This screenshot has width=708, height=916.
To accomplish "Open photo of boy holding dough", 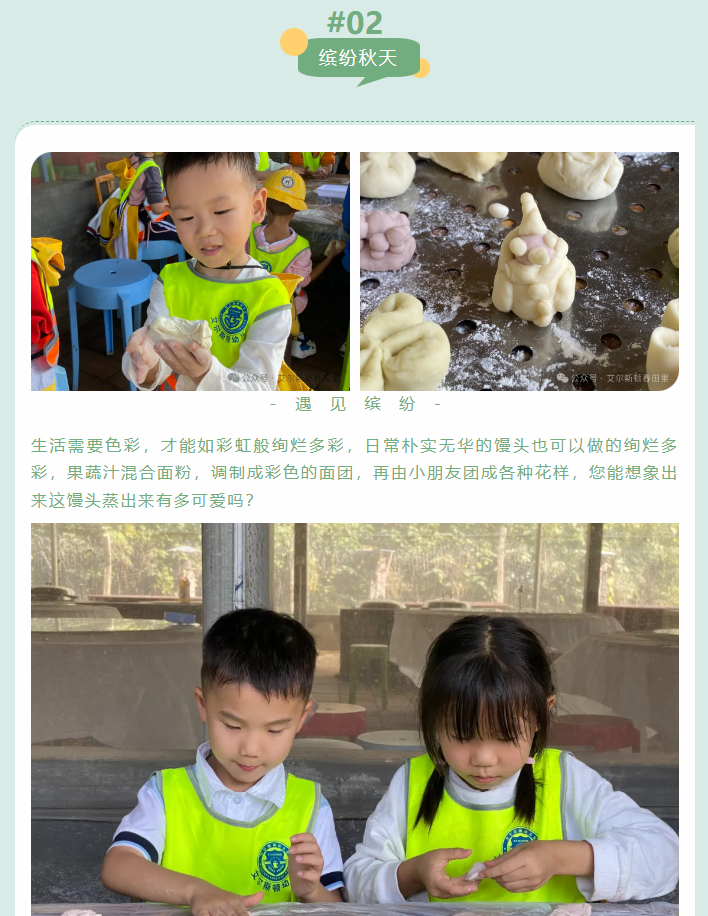I will (190, 271).
